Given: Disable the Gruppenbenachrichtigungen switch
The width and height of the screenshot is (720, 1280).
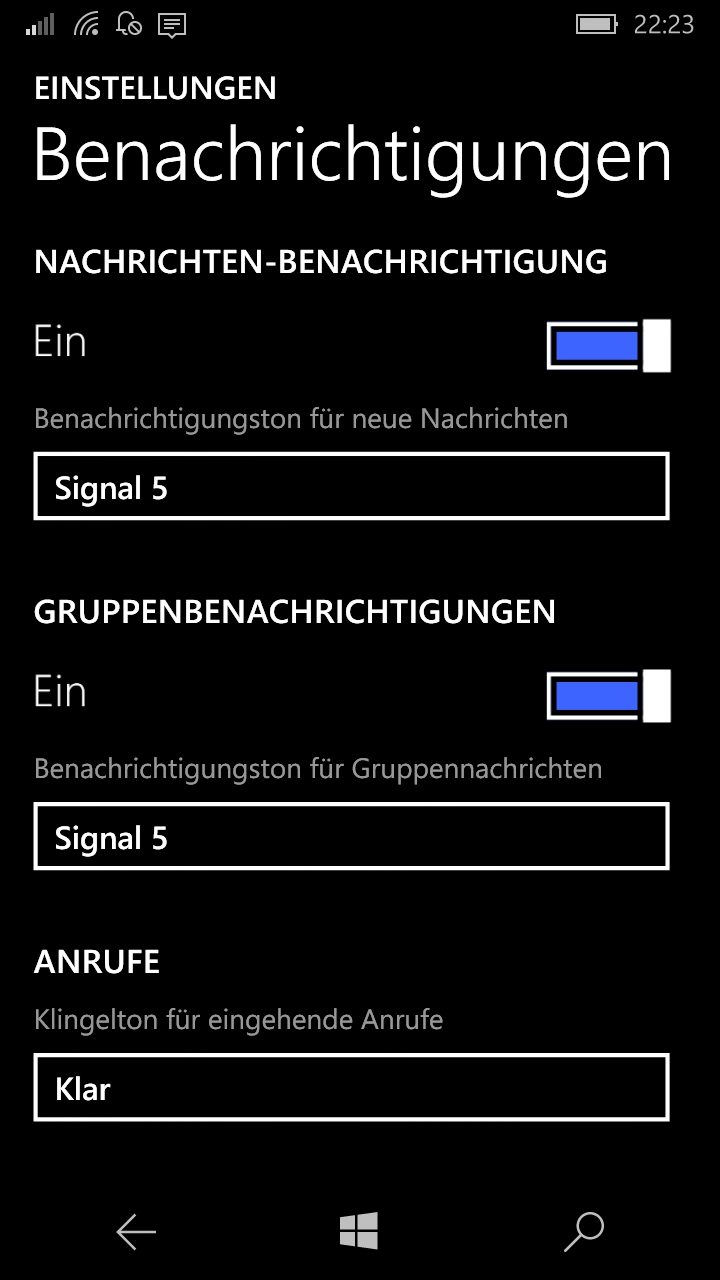Looking at the screenshot, I should pyautogui.click(x=608, y=696).
